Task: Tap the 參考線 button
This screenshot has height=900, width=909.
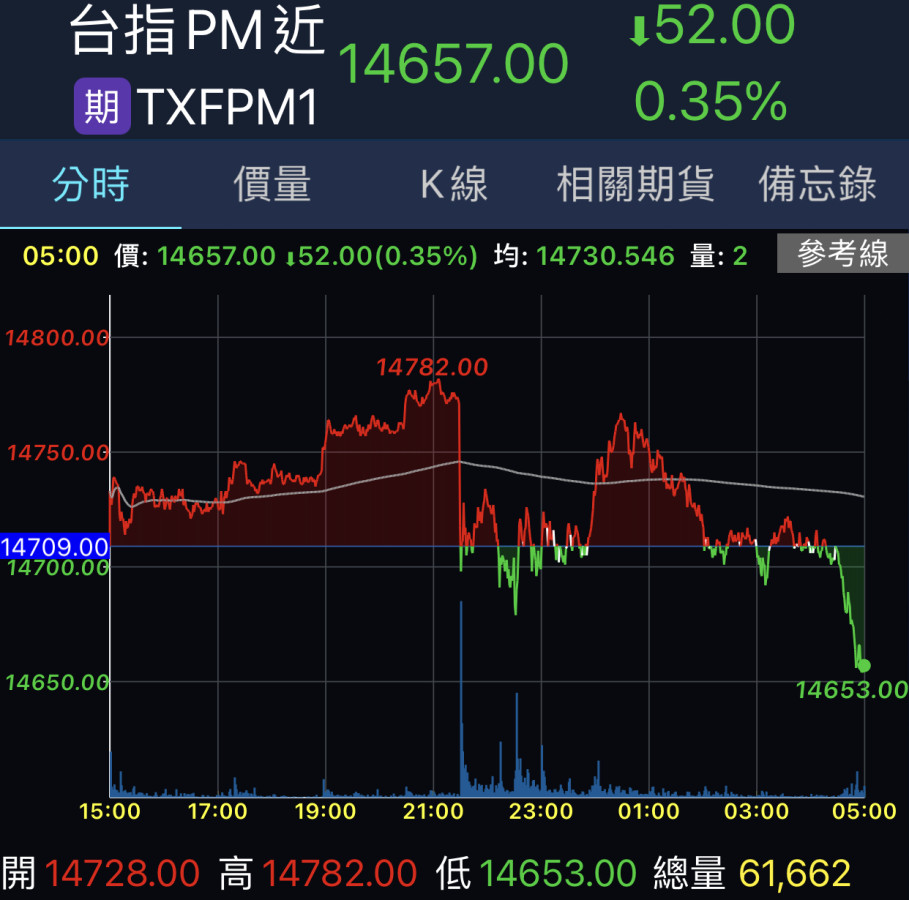Action: [x=842, y=255]
